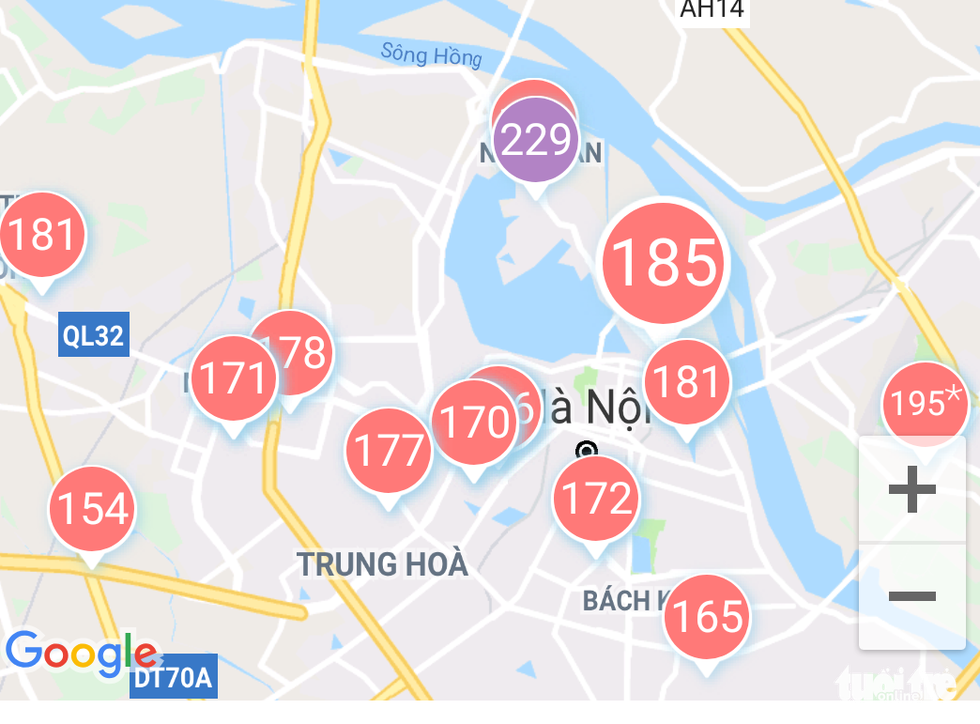The width and height of the screenshot is (980, 724).
Task: Zoom in on the map
Action: point(912,490)
